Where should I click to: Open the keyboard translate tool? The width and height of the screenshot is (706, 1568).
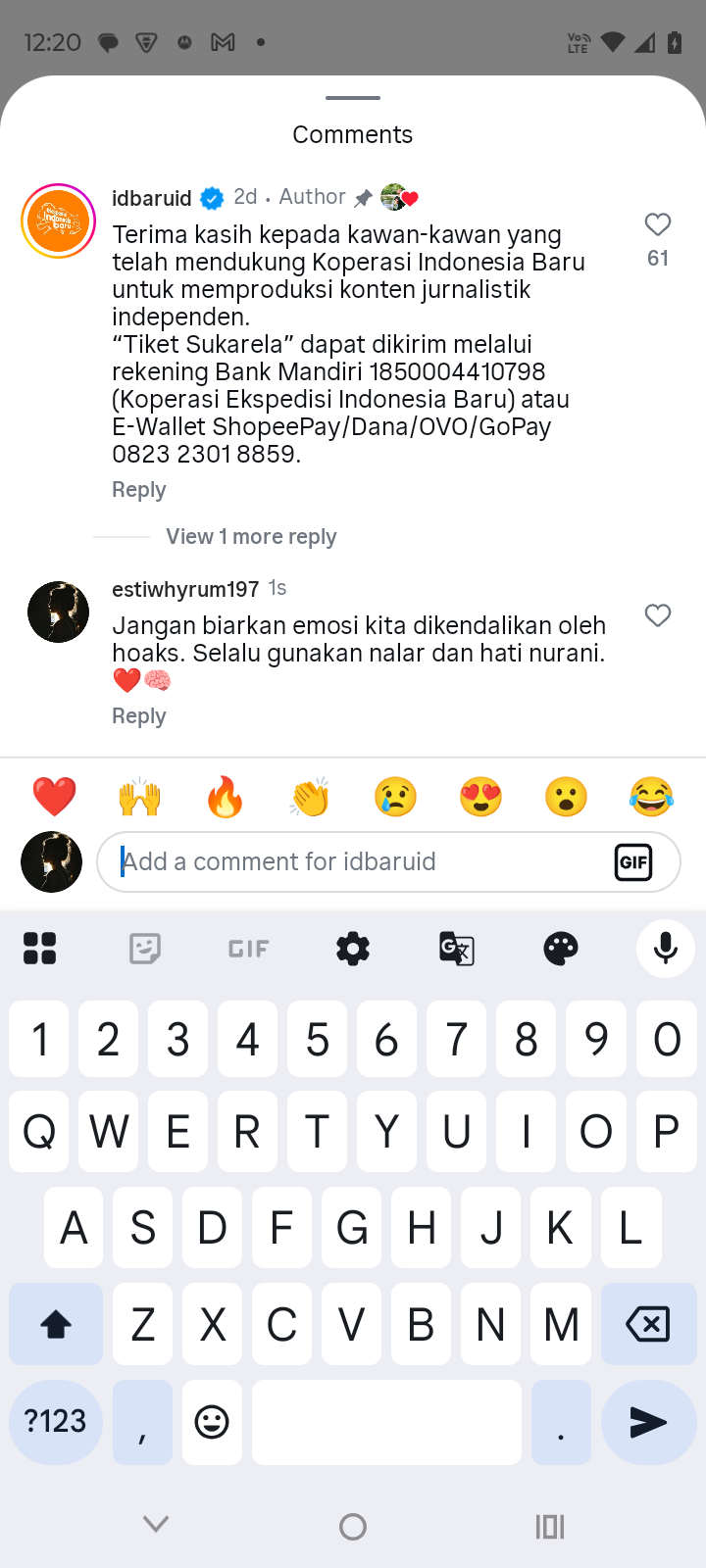457,949
